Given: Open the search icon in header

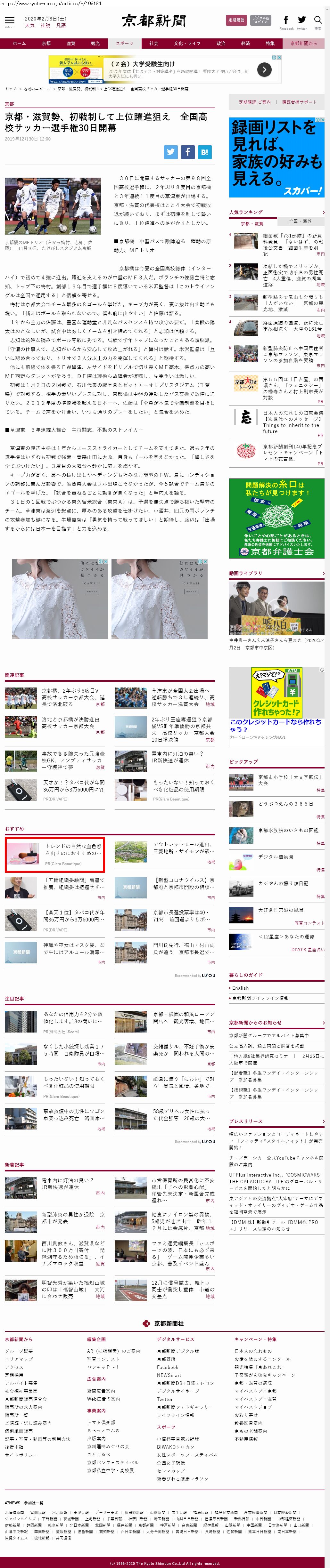Looking at the screenshot, I should (x=317, y=21).
